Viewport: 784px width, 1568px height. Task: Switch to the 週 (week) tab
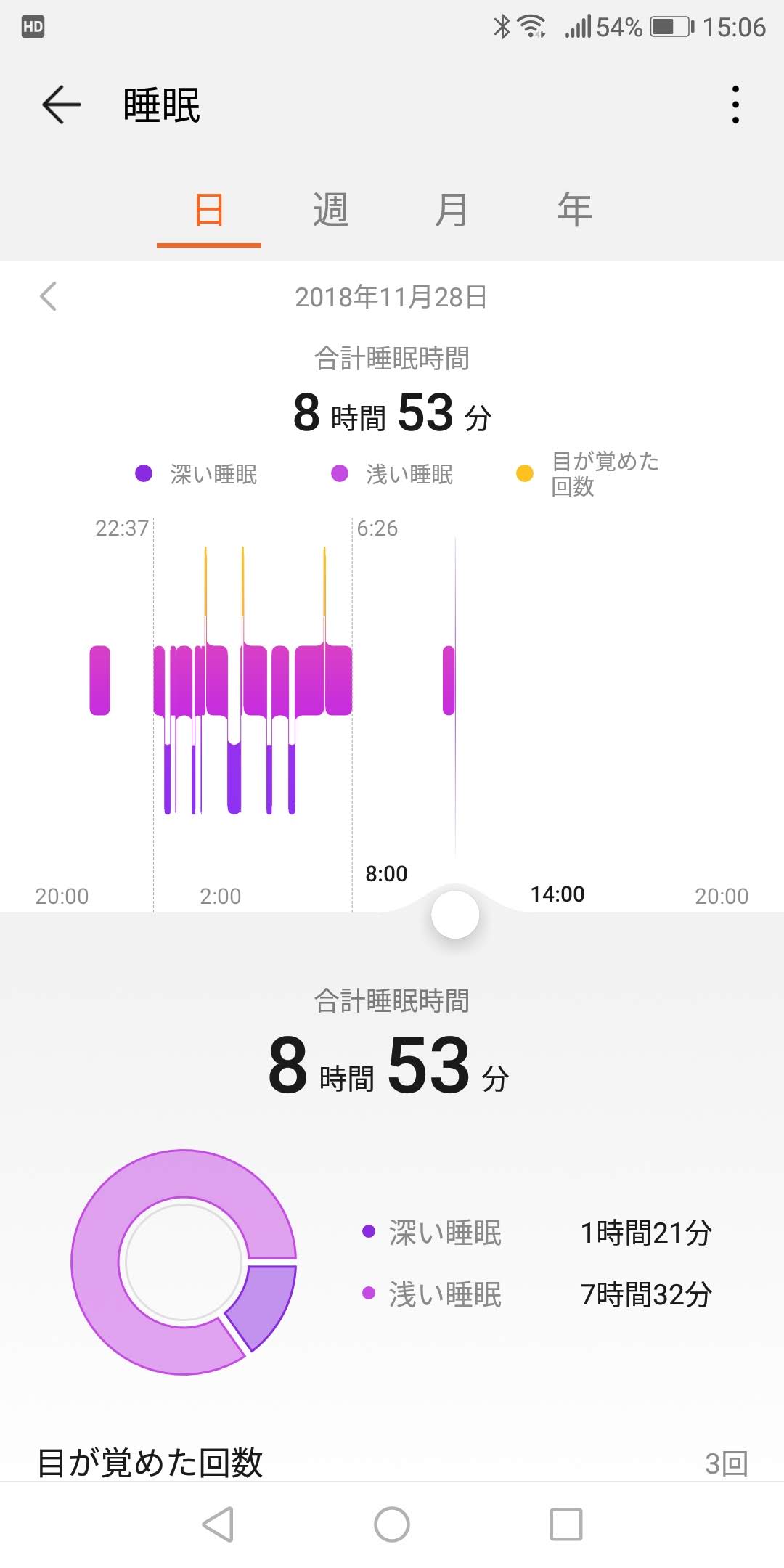(x=330, y=211)
